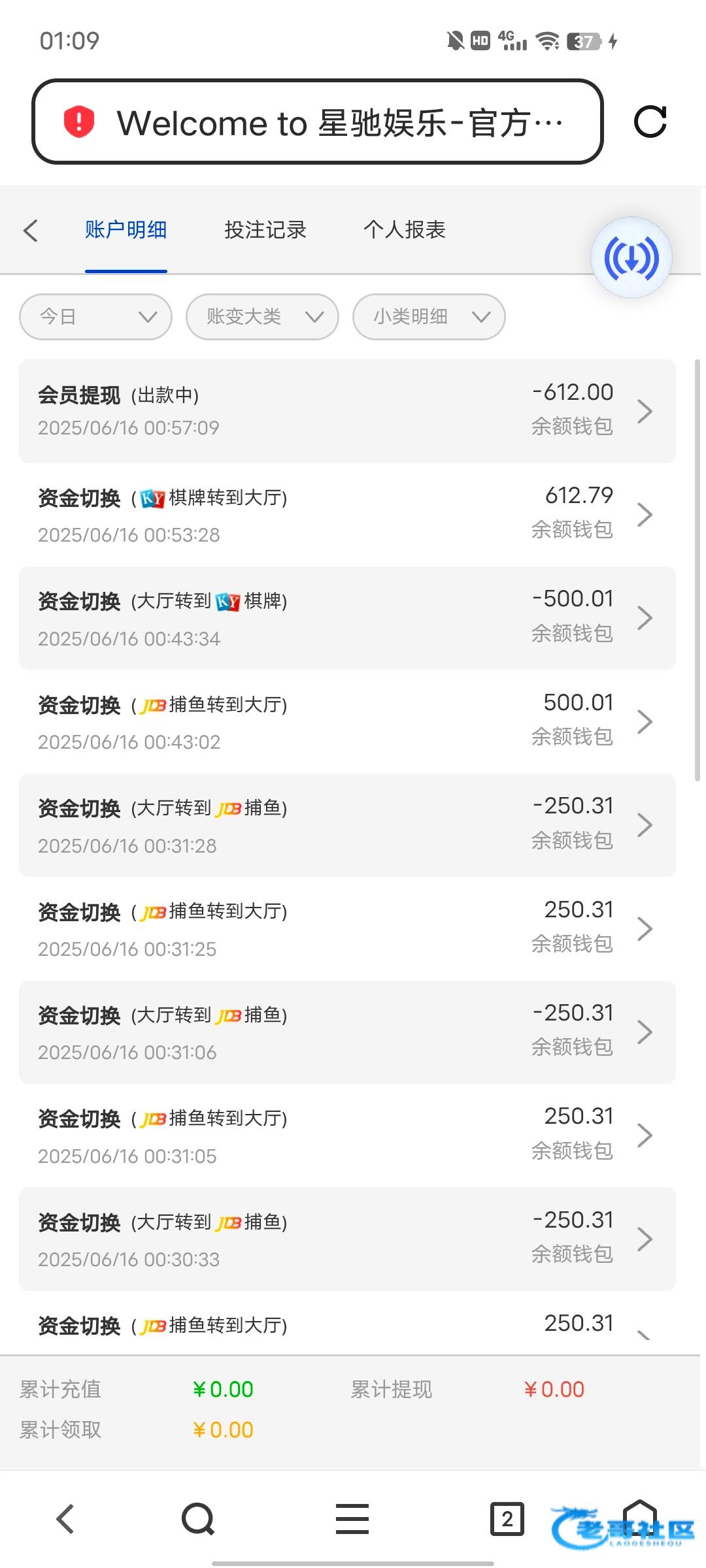This screenshot has width=706, height=1568.
Task: Select the 账户明细 tab
Action: 126,230
